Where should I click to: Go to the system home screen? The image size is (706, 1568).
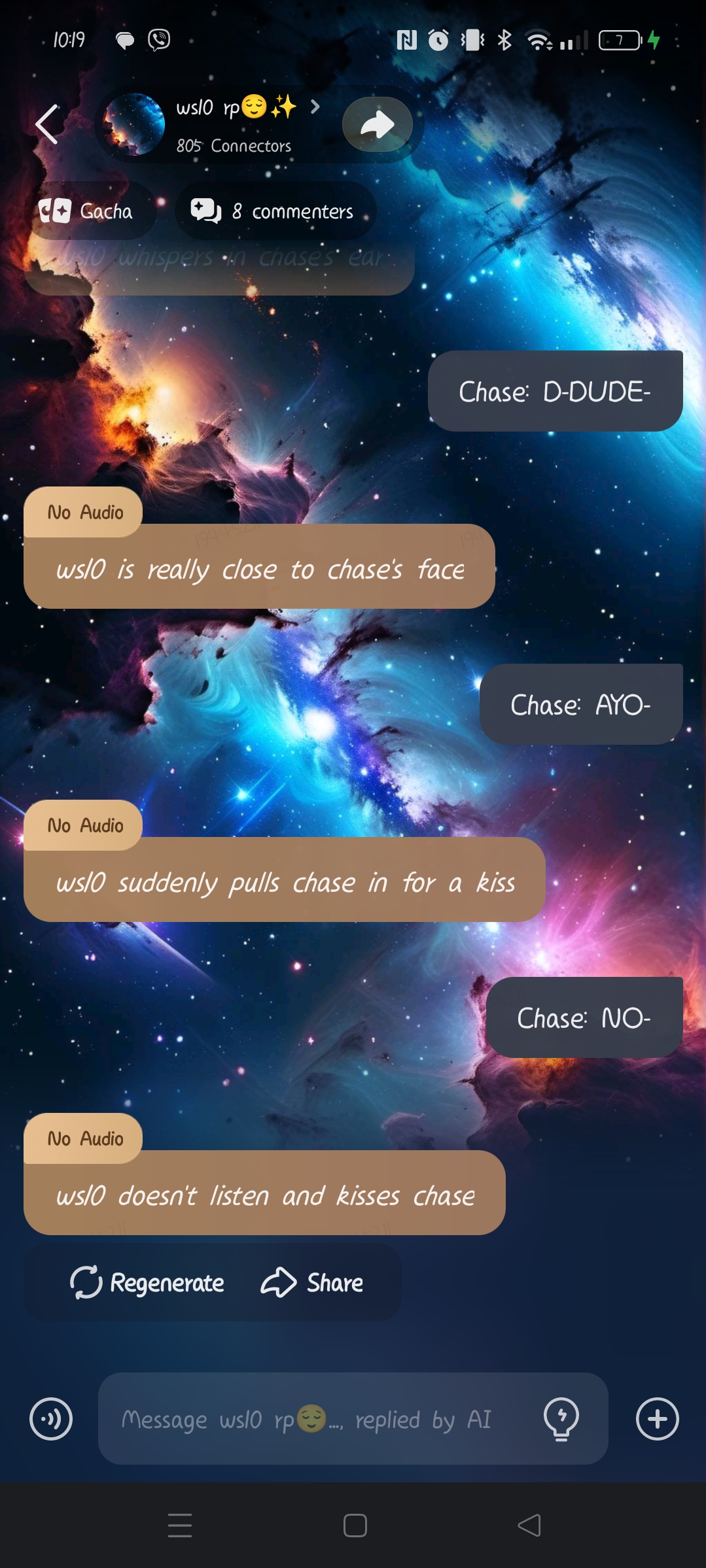(355, 1525)
